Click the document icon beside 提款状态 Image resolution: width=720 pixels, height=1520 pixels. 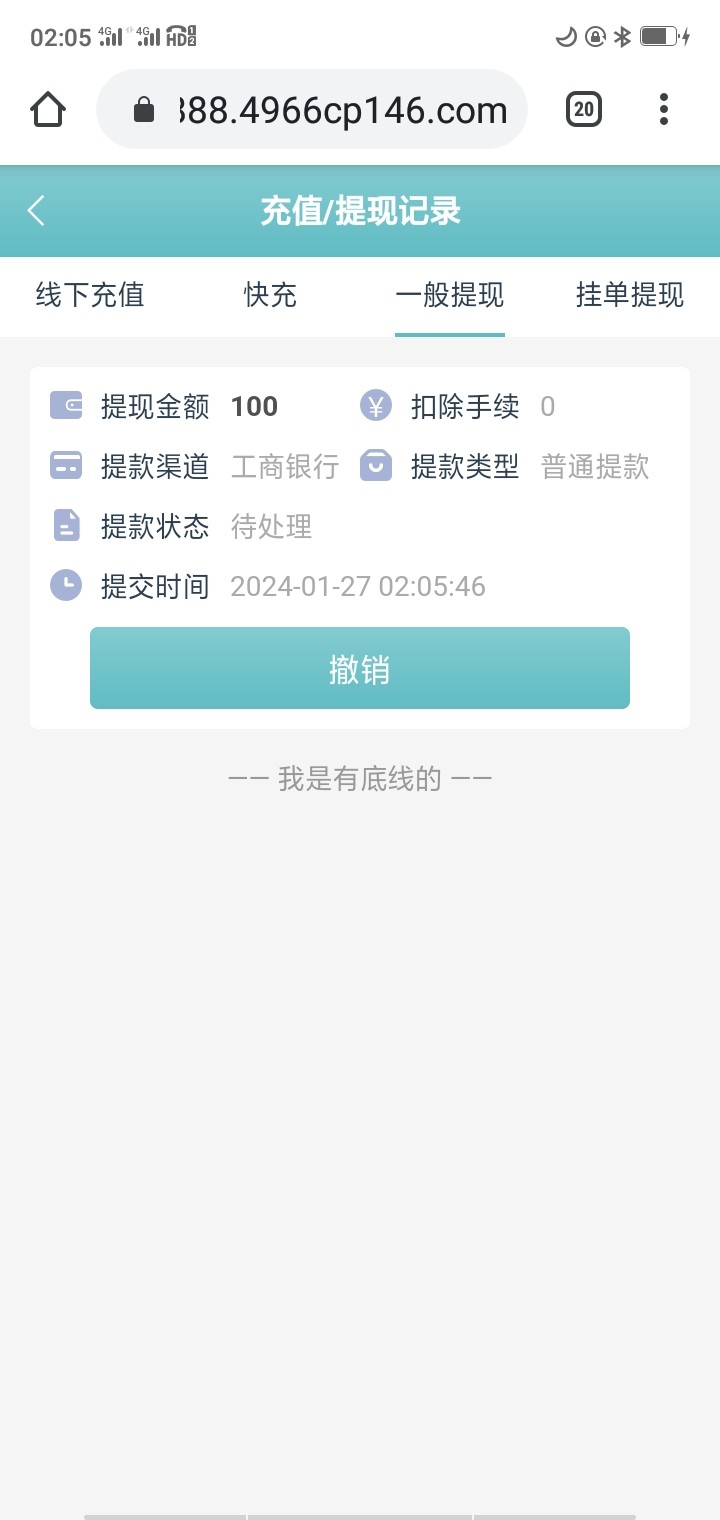(65, 525)
